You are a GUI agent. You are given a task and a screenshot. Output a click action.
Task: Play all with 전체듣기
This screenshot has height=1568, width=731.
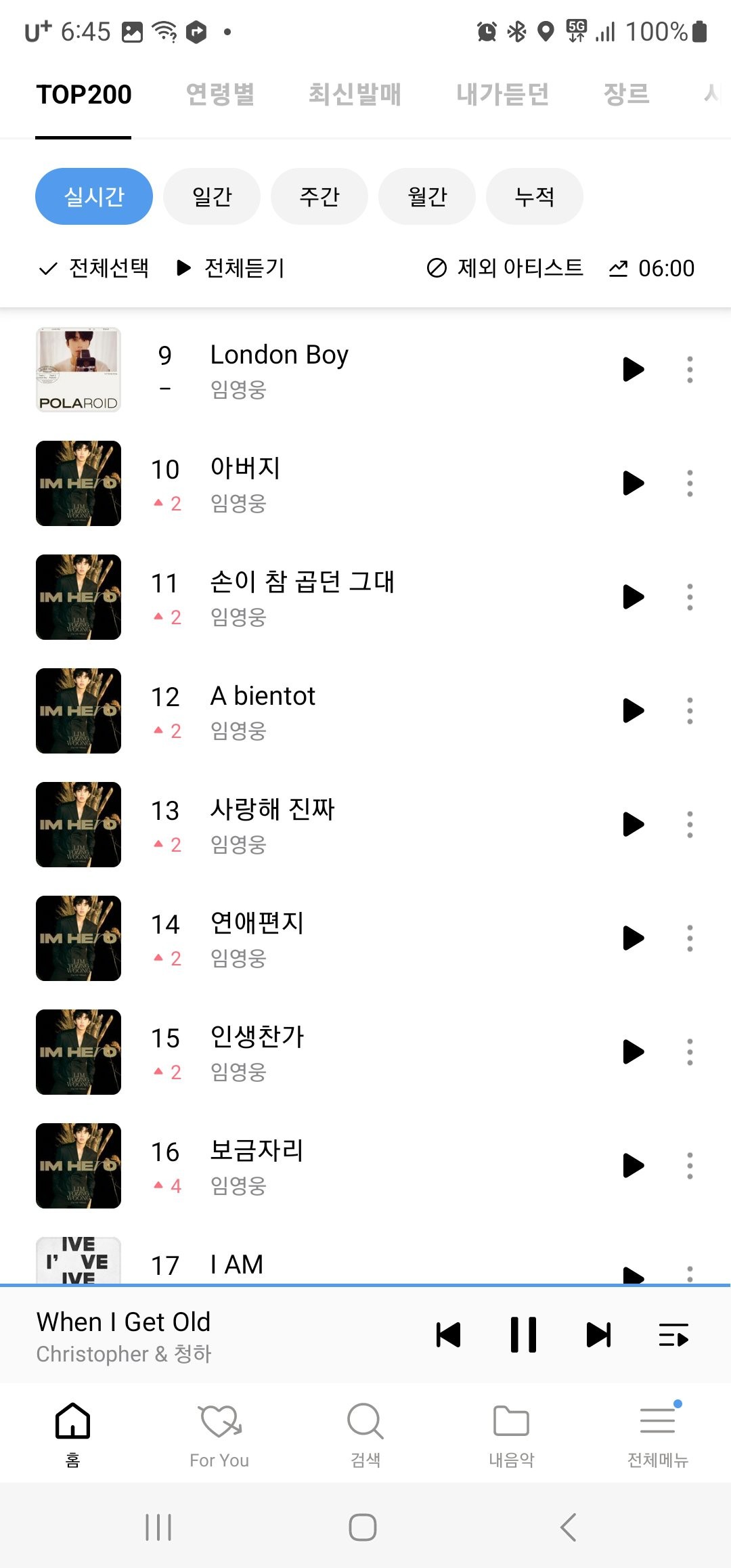pos(231,268)
